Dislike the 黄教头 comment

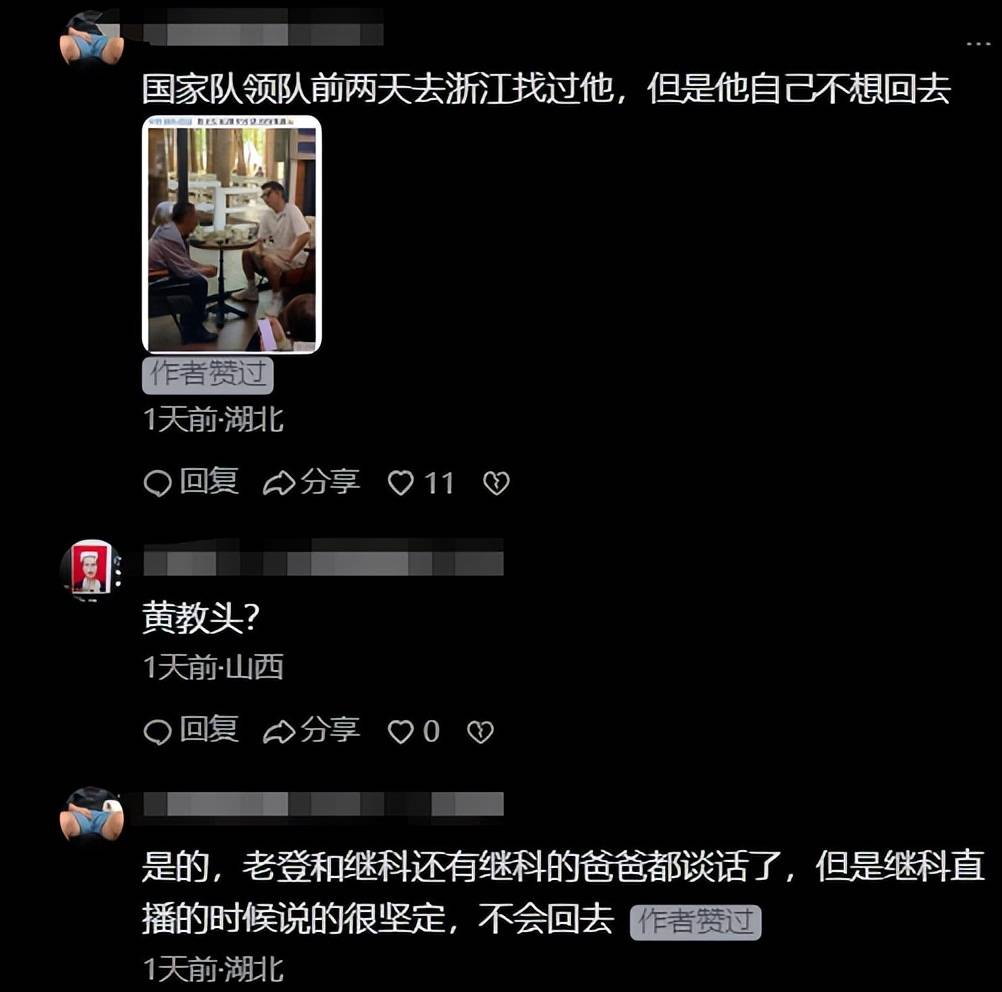pyautogui.click(x=481, y=732)
